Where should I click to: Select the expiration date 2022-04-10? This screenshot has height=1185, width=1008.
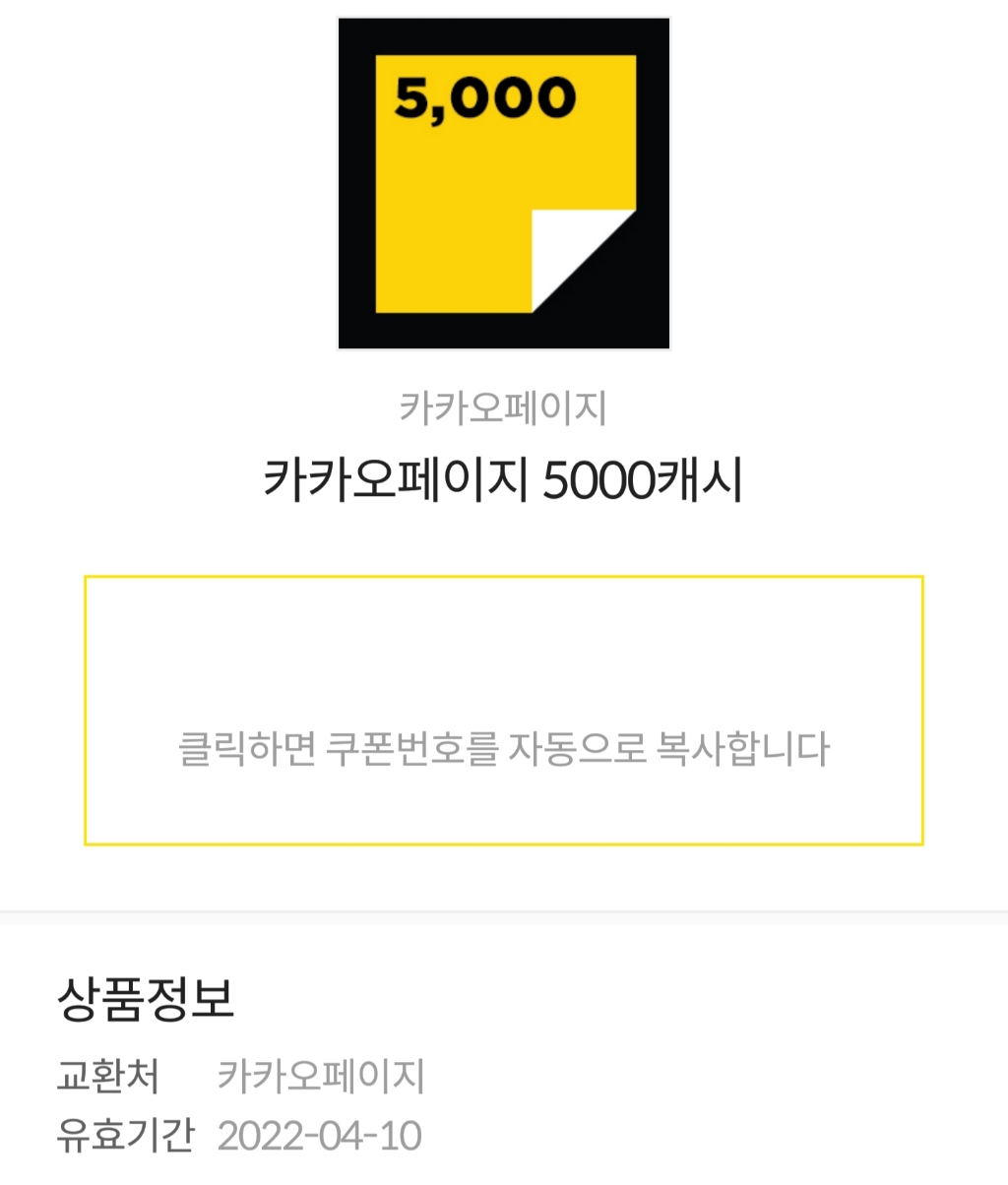point(322,1137)
